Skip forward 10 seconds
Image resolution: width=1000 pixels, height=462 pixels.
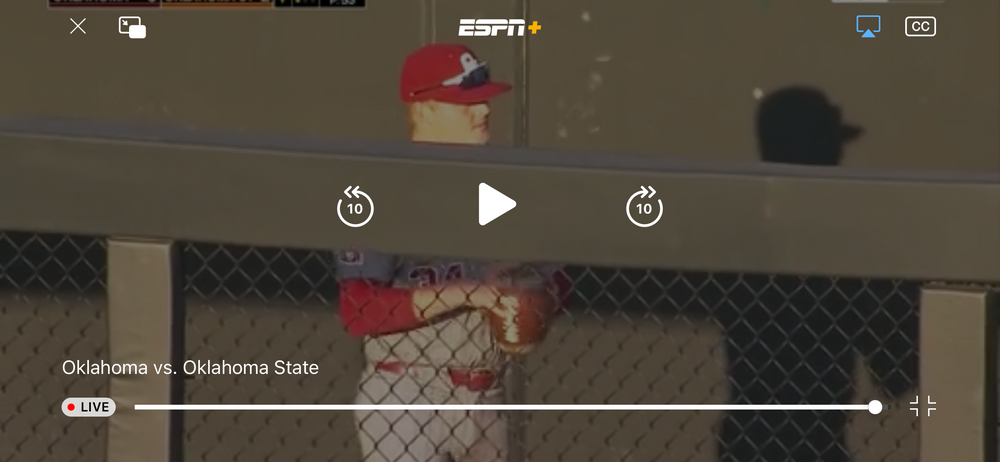pos(644,206)
